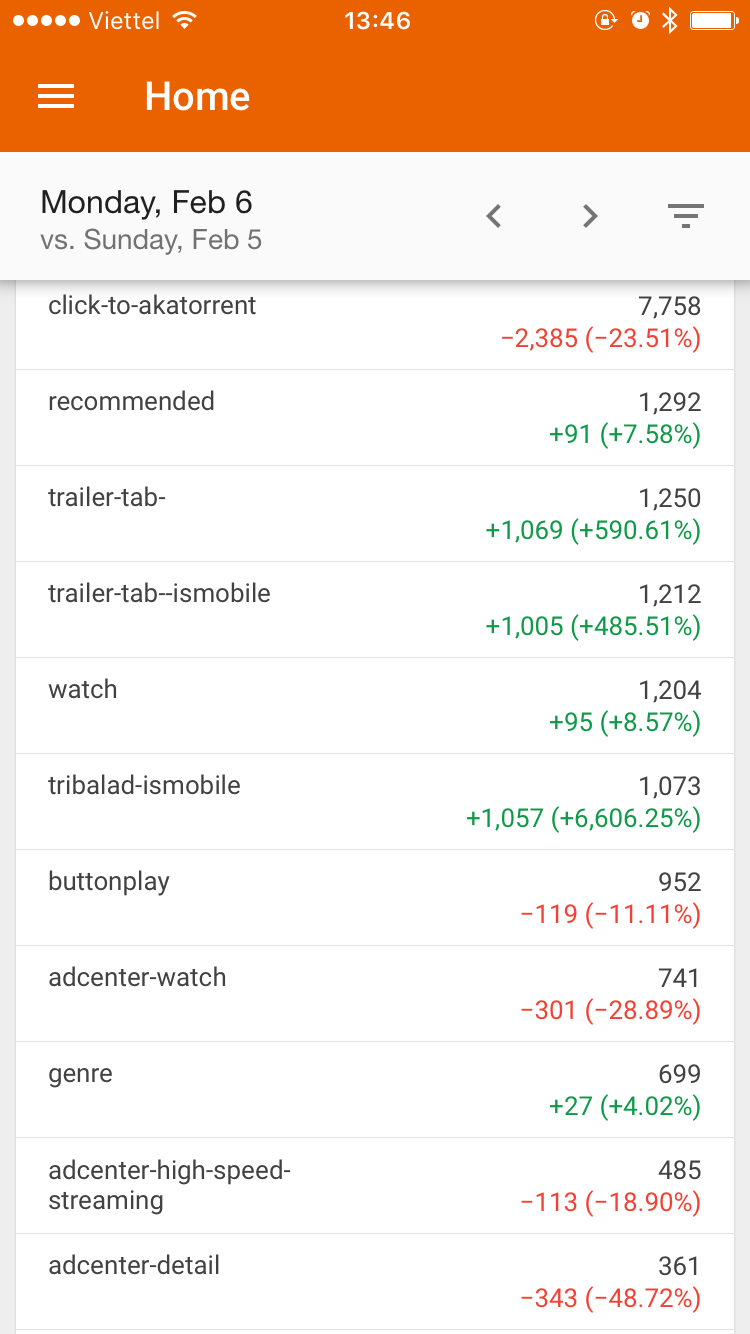Go to the previous day
750x1334 pixels.
[x=493, y=216]
